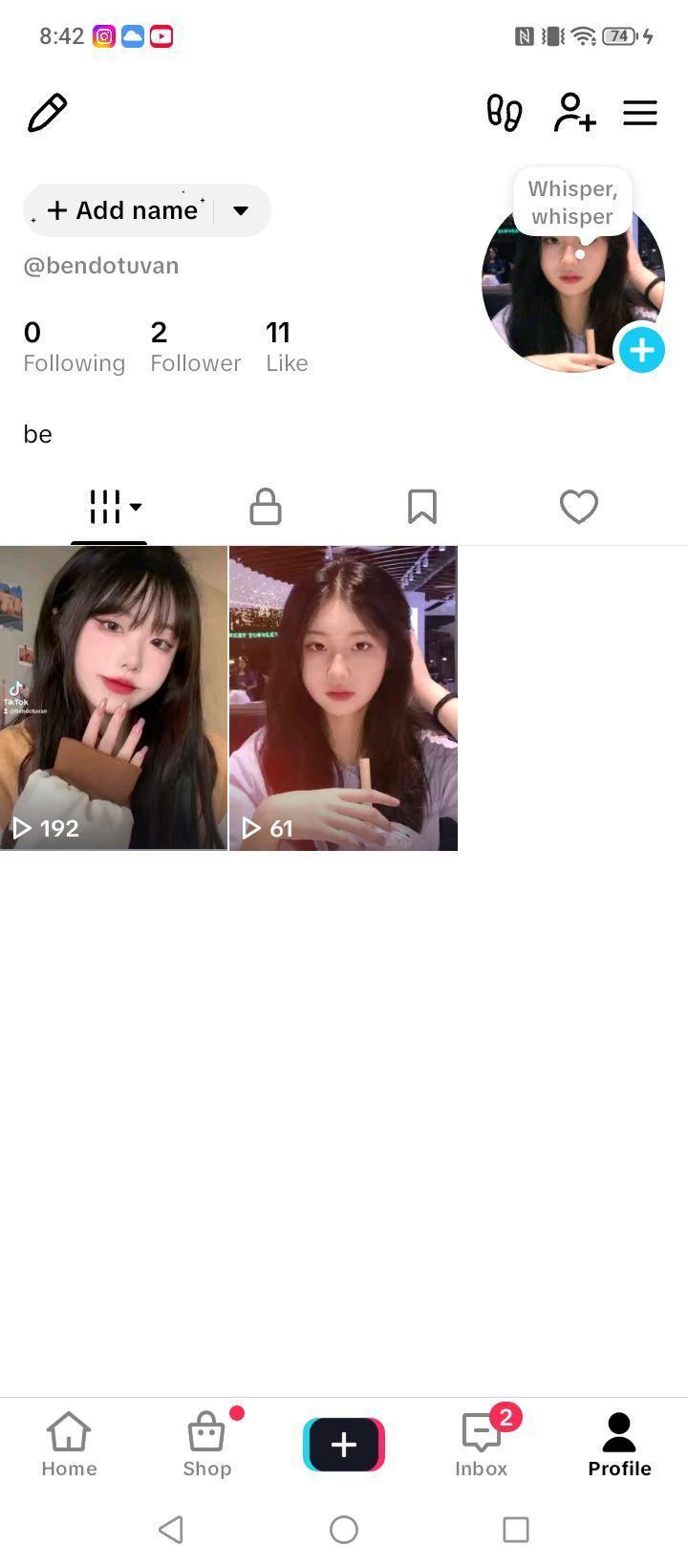Switch to the bookmarked favorites tab
This screenshot has width=688, height=1568.
(x=422, y=507)
